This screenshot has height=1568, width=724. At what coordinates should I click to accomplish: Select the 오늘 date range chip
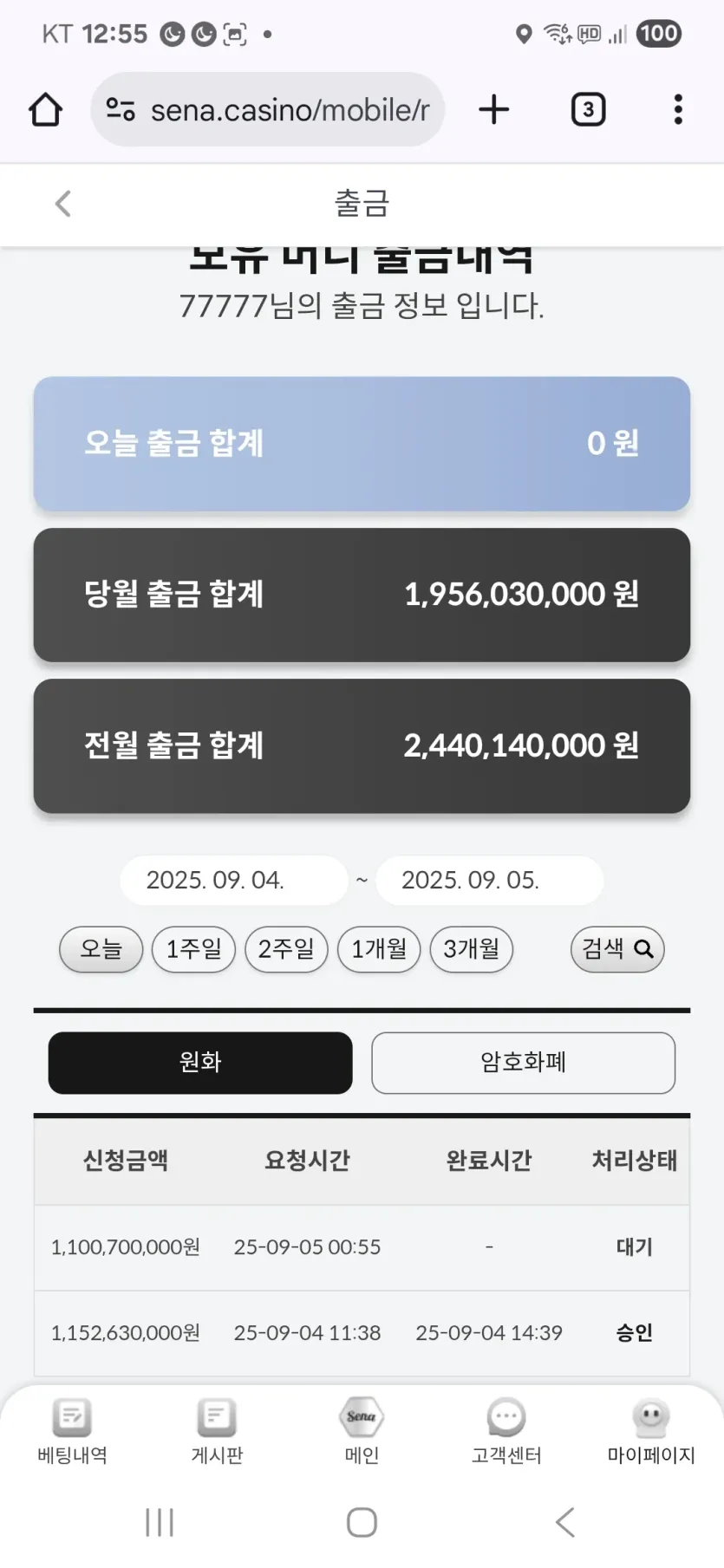coord(101,949)
